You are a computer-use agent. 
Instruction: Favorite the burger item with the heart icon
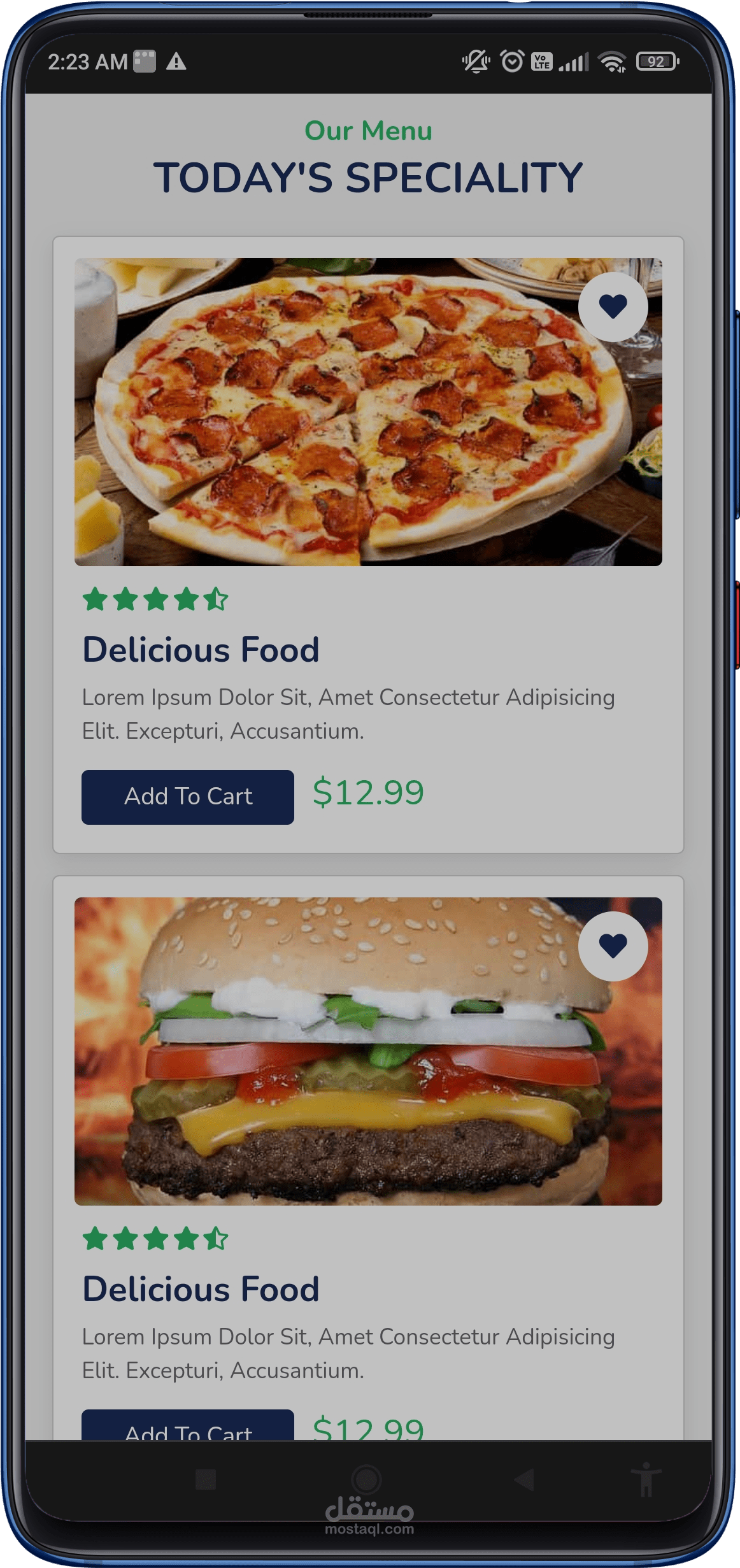tap(613, 946)
